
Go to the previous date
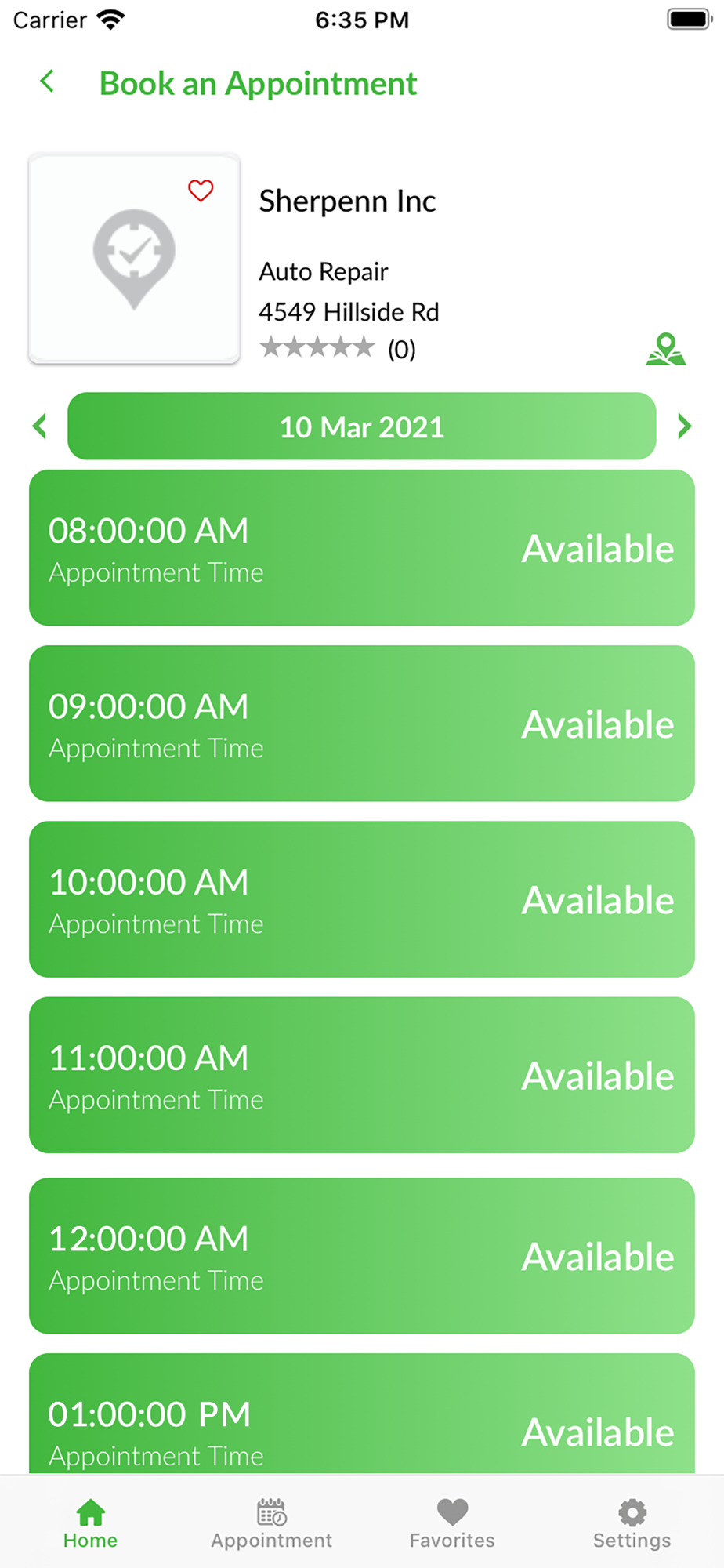pos(40,426)
